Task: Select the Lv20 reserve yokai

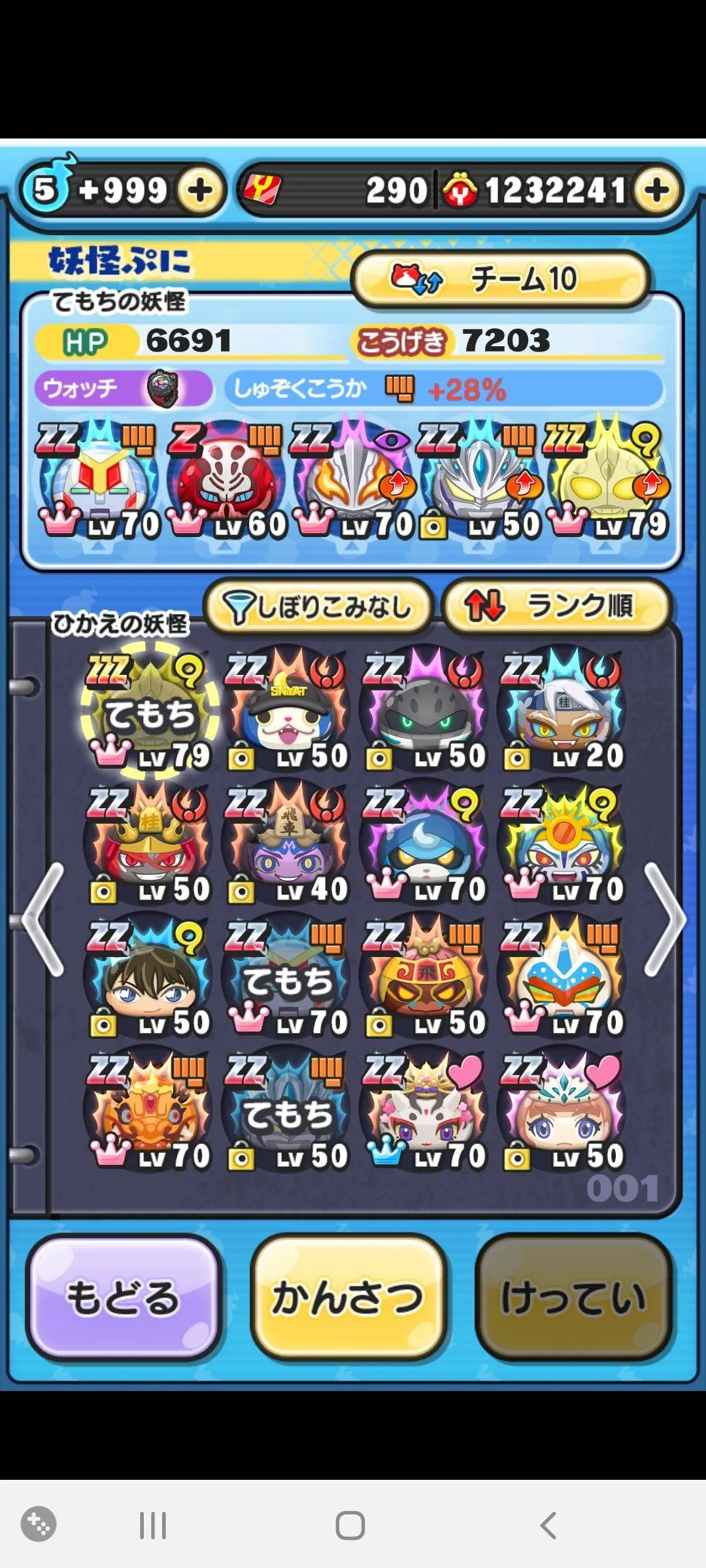Action: (x=562, y=709)
